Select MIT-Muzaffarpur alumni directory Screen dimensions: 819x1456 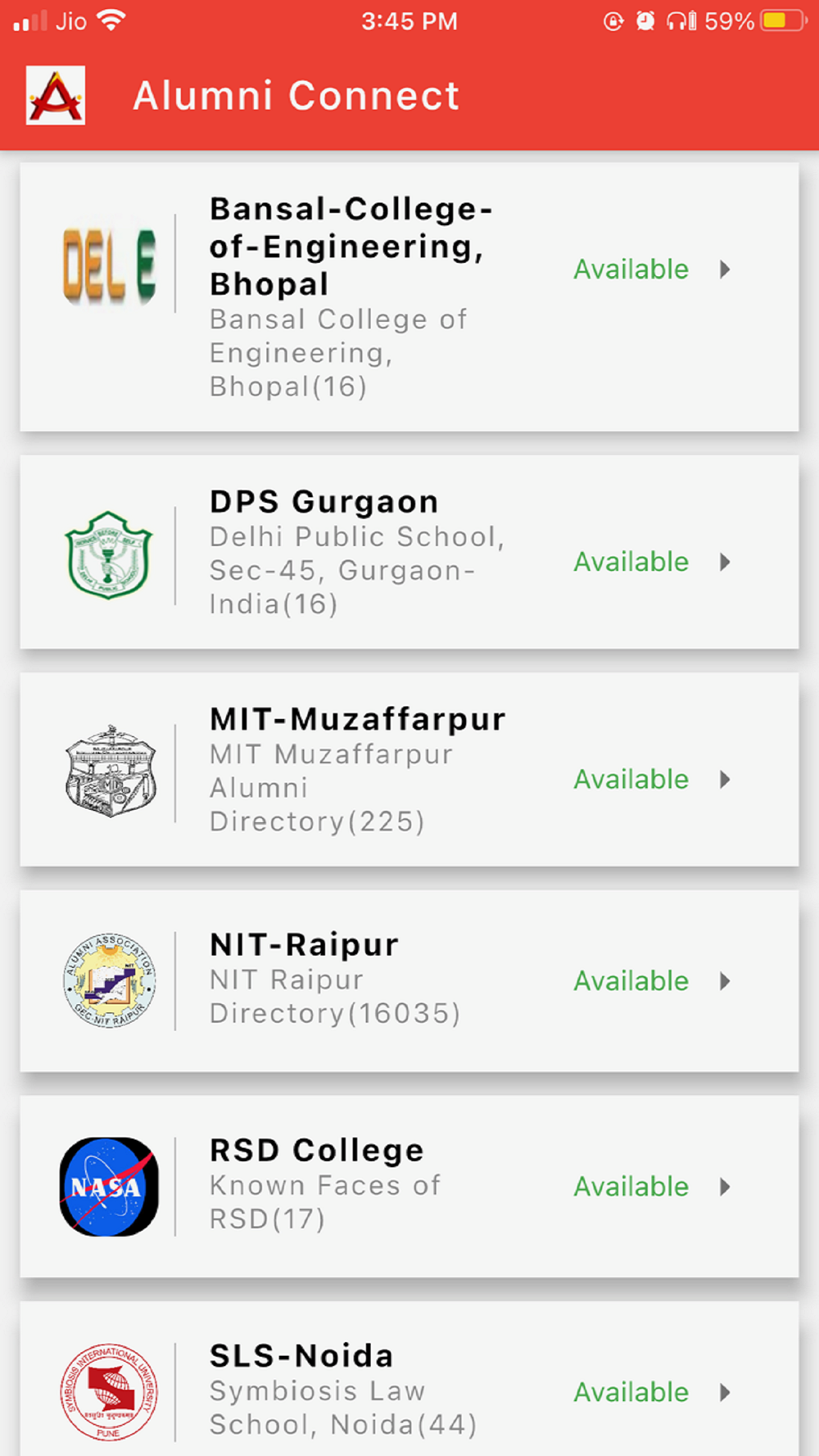click(x=409, y=770)
